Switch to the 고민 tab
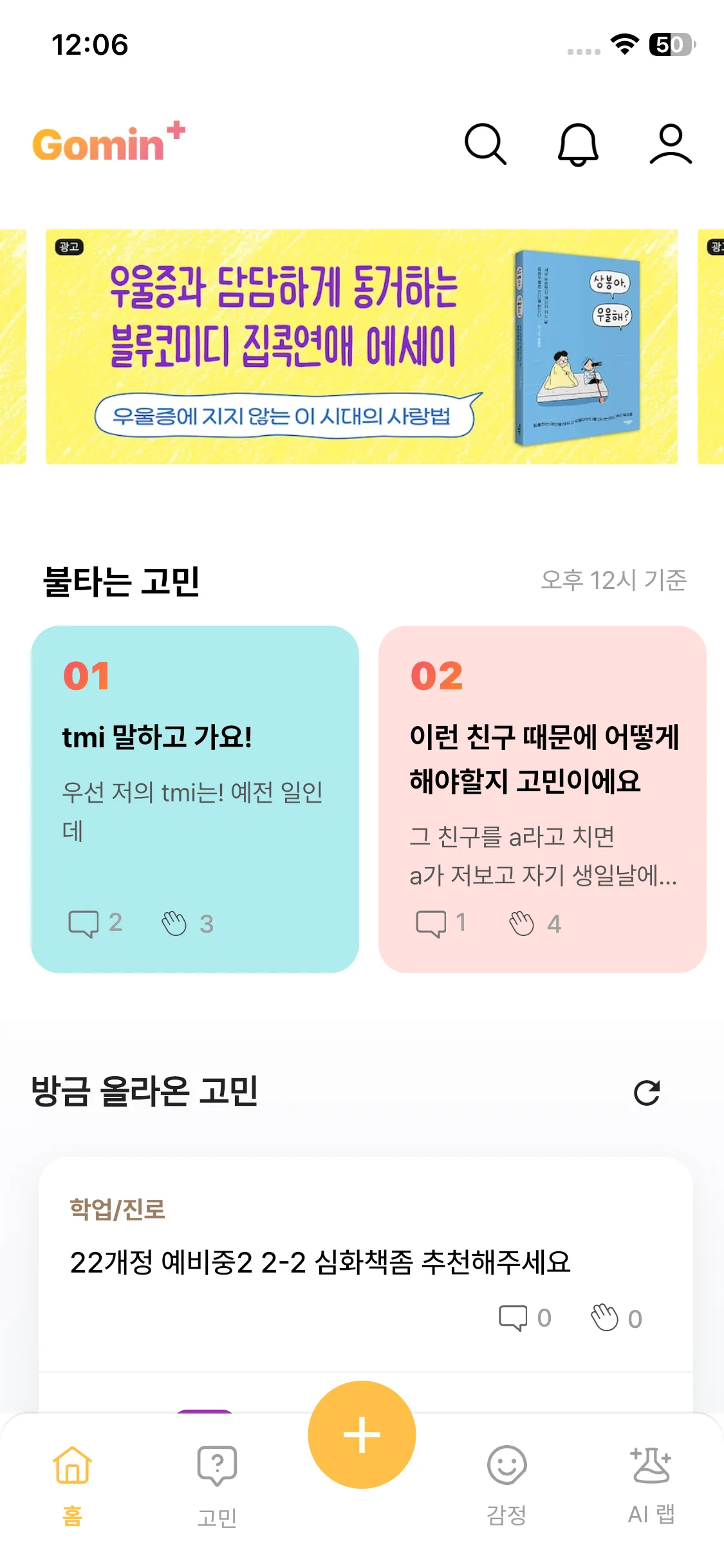 pos(217,1484)
